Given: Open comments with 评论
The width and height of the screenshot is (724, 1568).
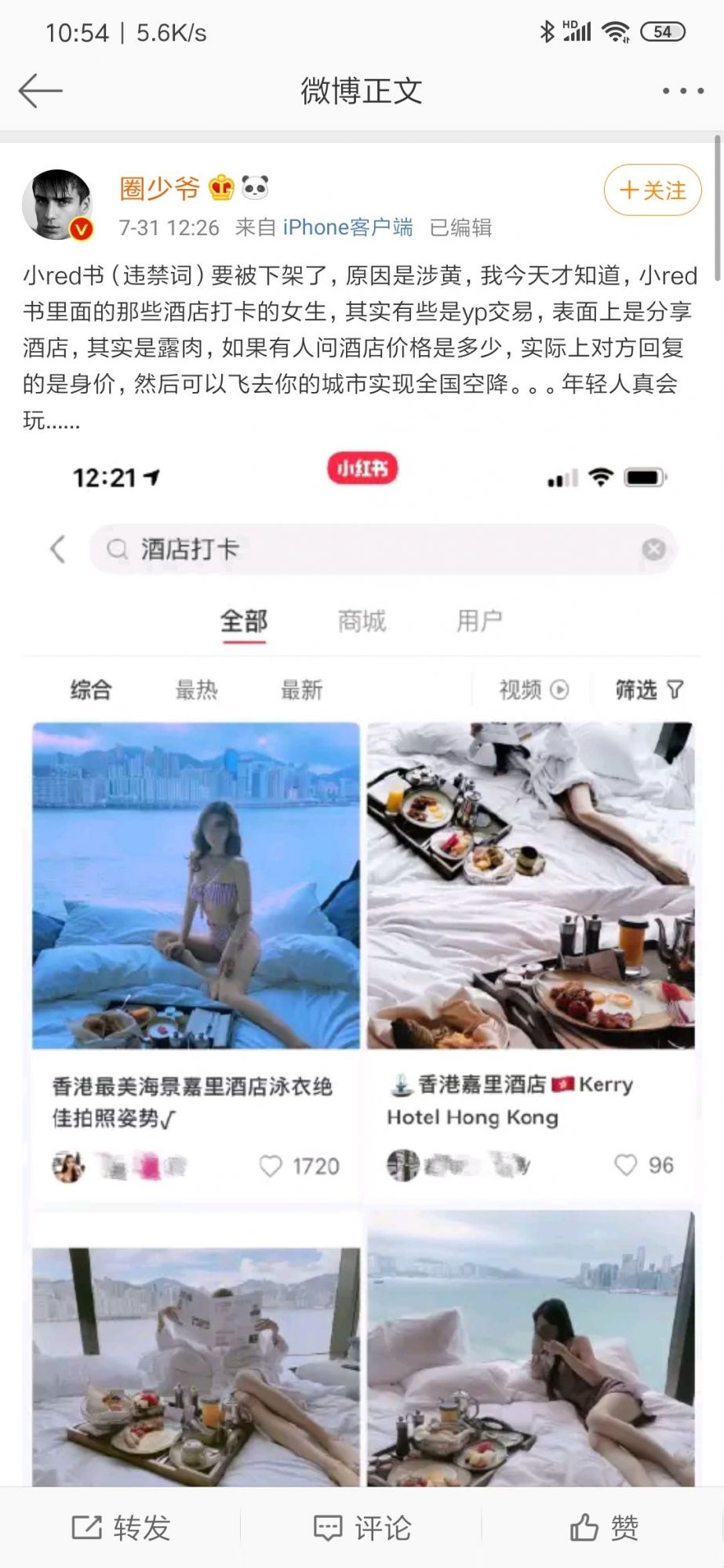Looking at the screenshot, I should [x=362, y=1527].
